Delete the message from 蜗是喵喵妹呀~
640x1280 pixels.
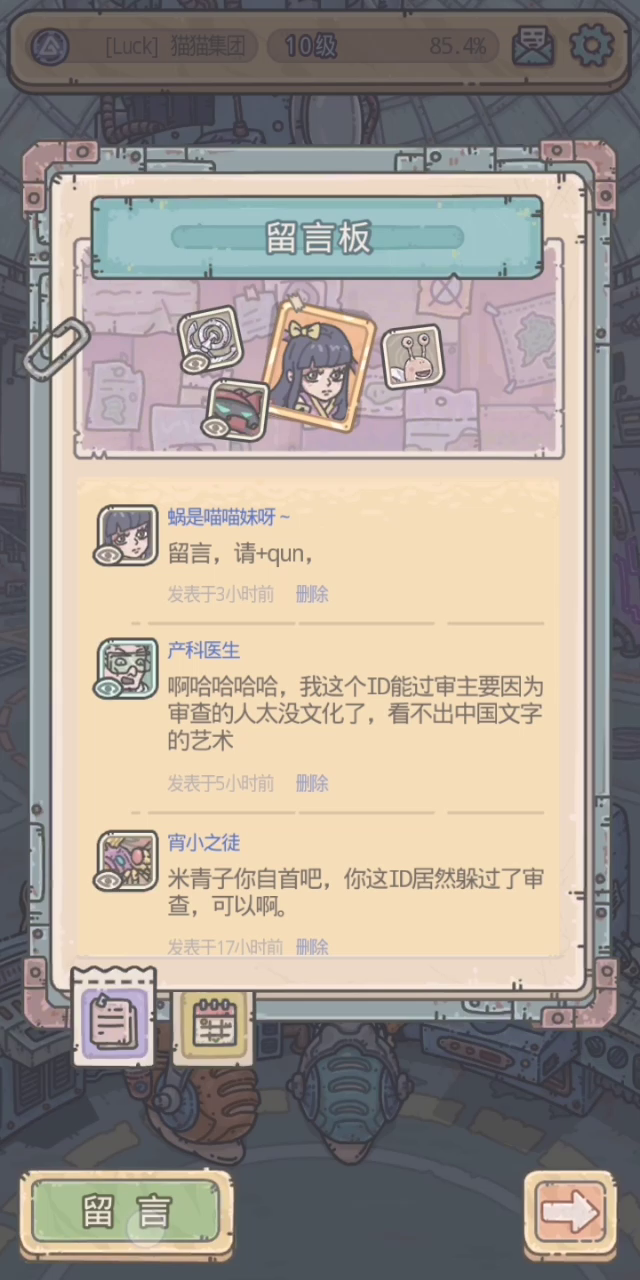pyautogui.click(x=312, y=594)
